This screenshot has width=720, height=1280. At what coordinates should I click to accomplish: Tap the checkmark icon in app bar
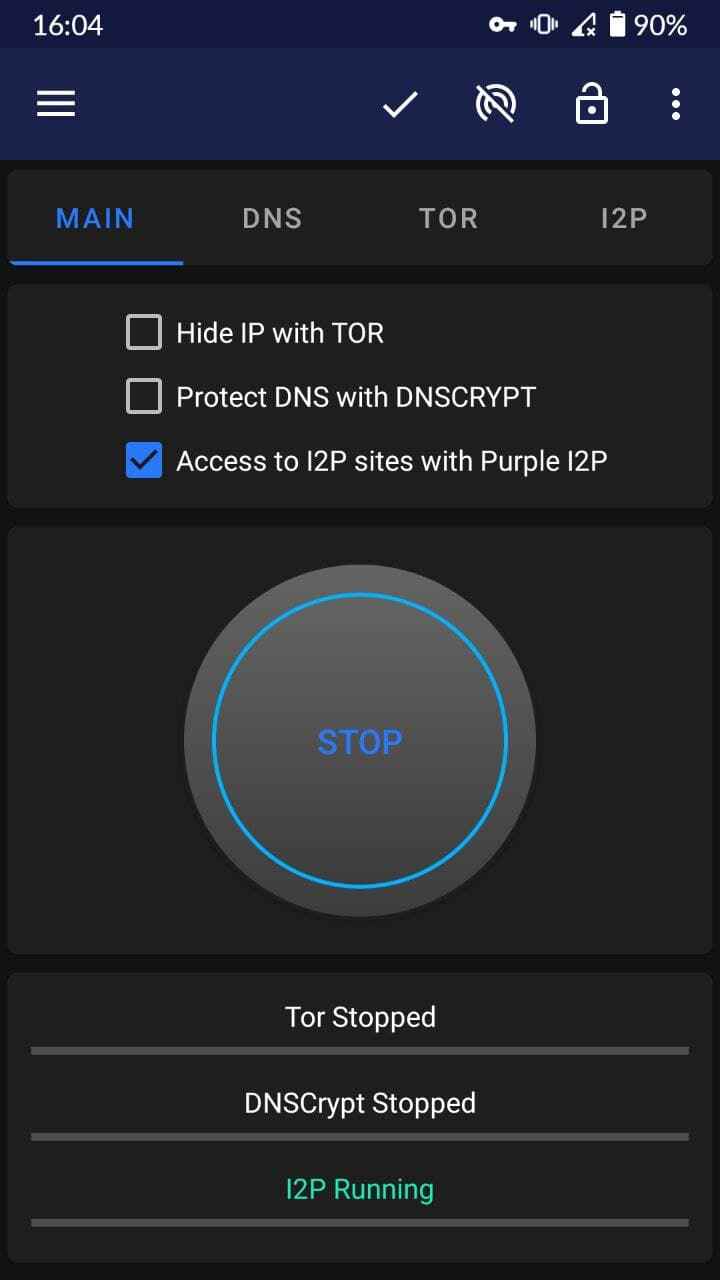point(400,104)
